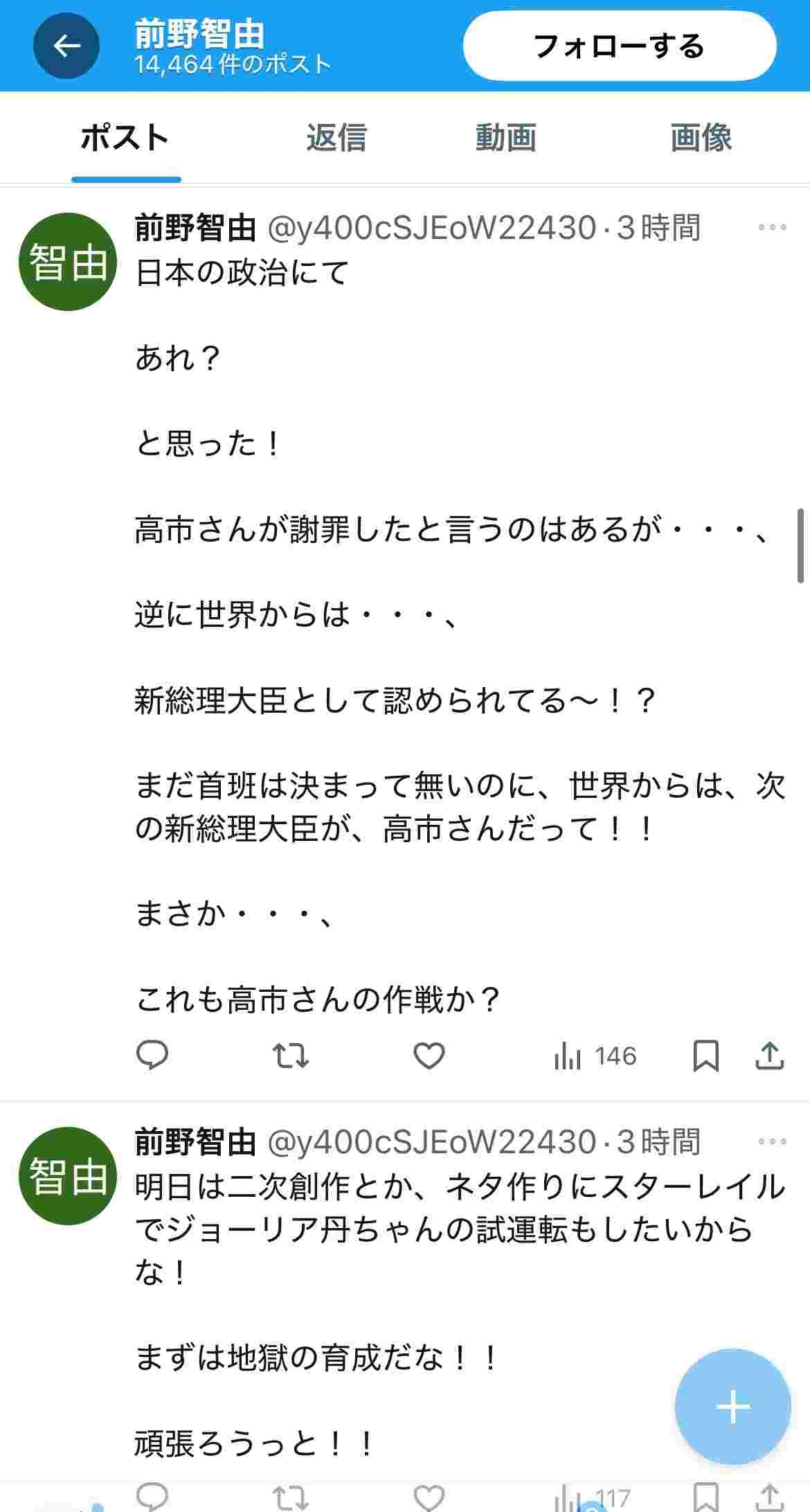The height and width of the screenshot is (1512, 810).
Task: Repost the 明日は二次創作 post
Action: 290,1496
